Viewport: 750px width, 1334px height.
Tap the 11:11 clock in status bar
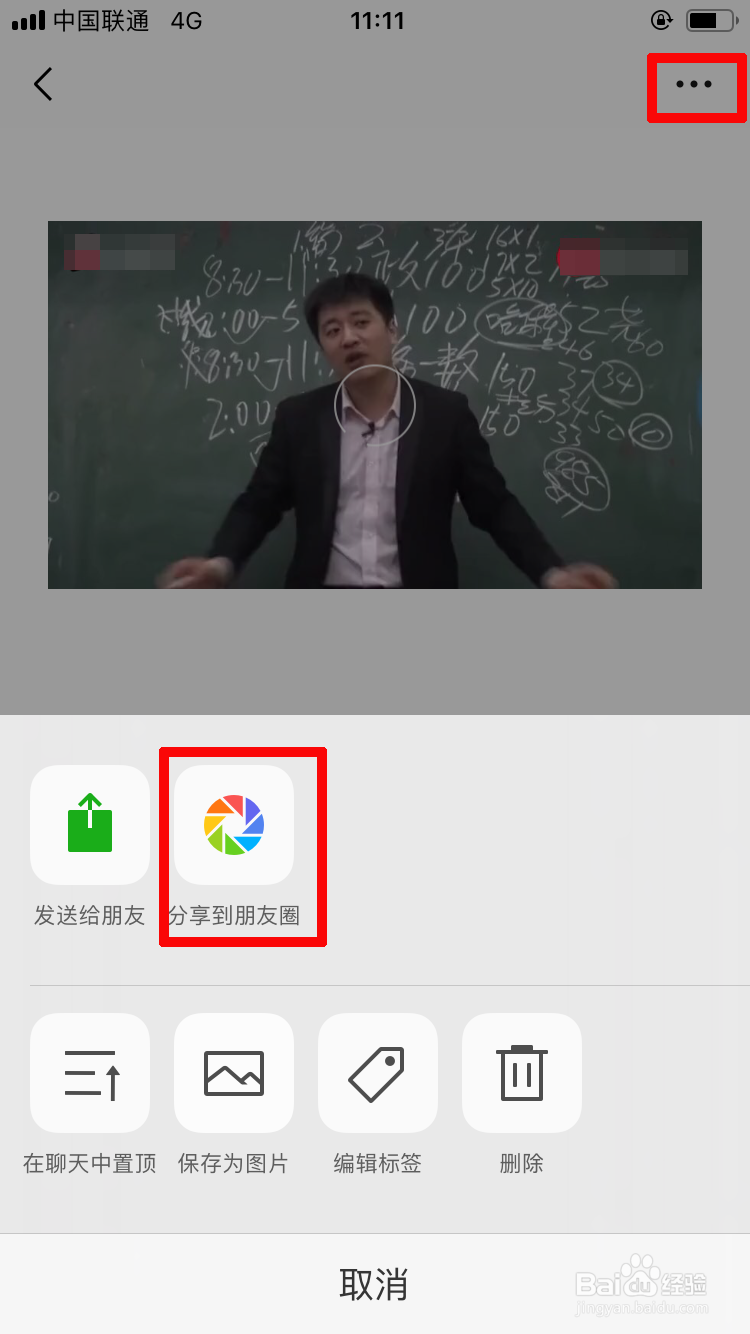click(377, 19)
